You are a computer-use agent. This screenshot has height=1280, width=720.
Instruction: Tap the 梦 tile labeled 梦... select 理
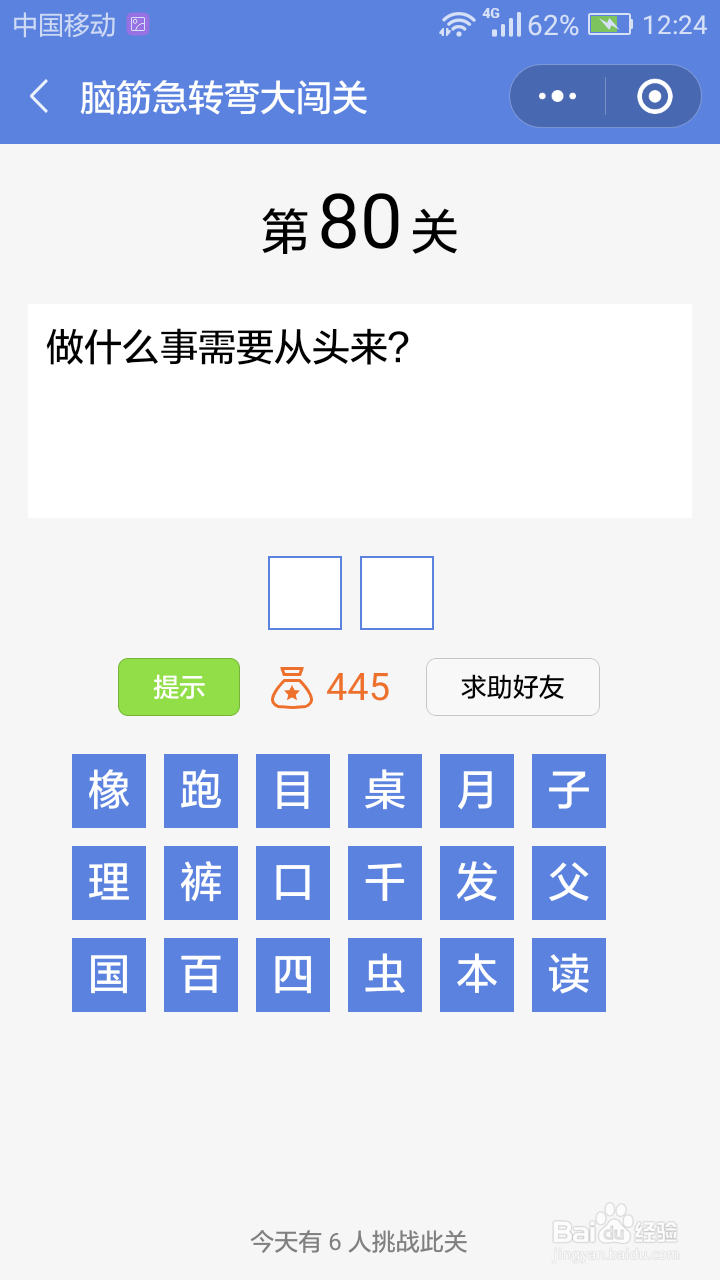108,883
